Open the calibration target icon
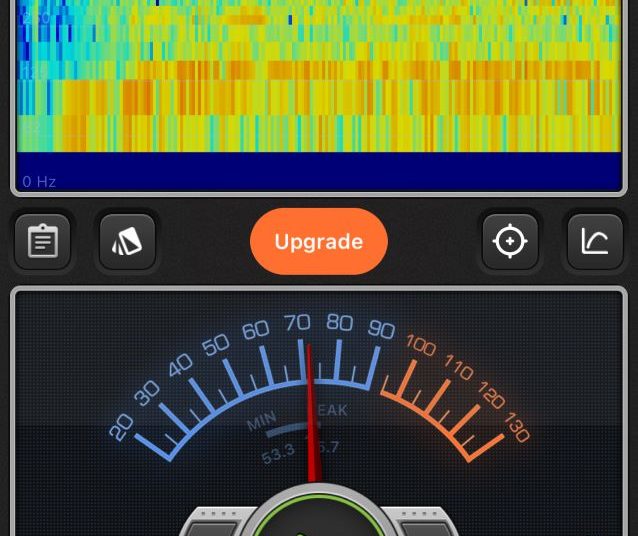The height and width of the screenshot is (536, 638). pos(510,242)
